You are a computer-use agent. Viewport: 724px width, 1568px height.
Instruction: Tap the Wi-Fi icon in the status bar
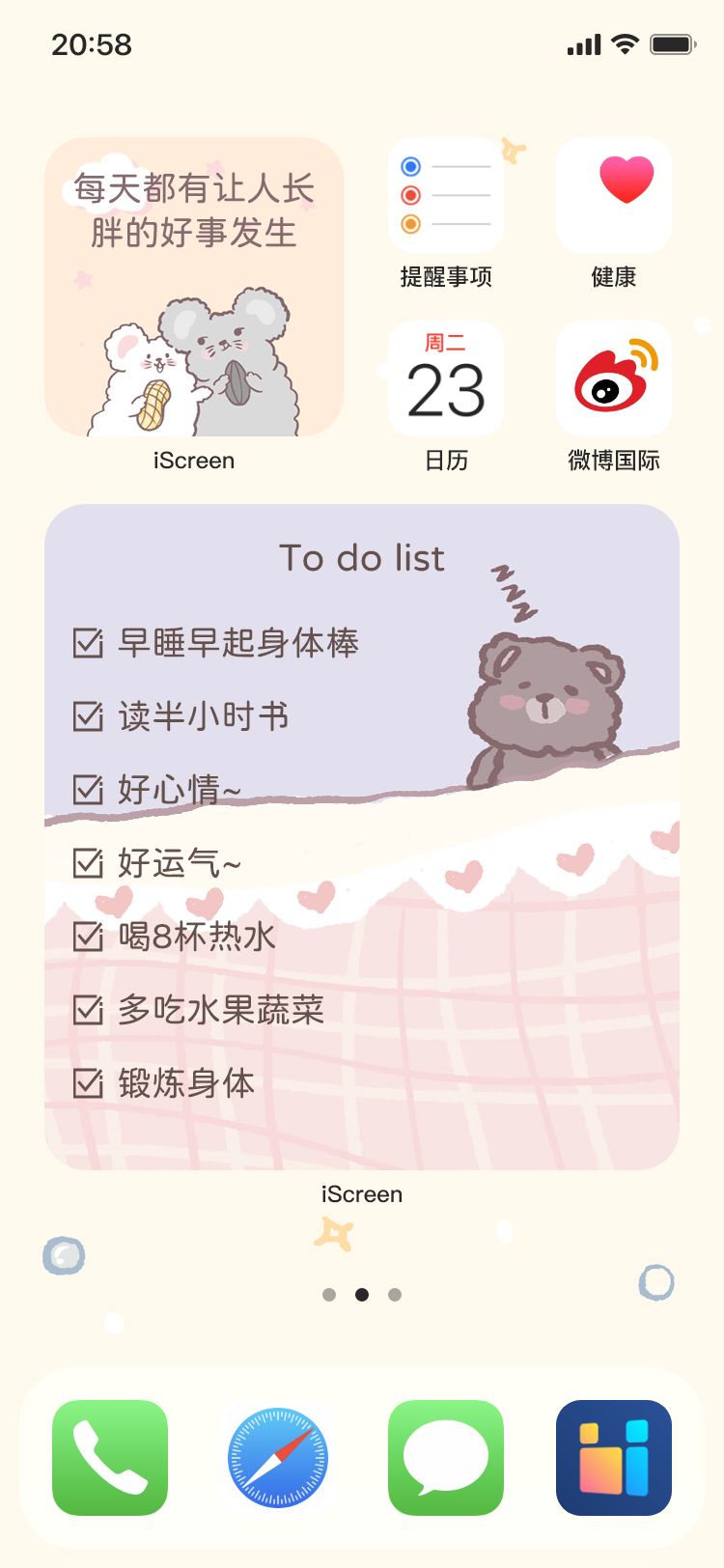pos(625,43)
